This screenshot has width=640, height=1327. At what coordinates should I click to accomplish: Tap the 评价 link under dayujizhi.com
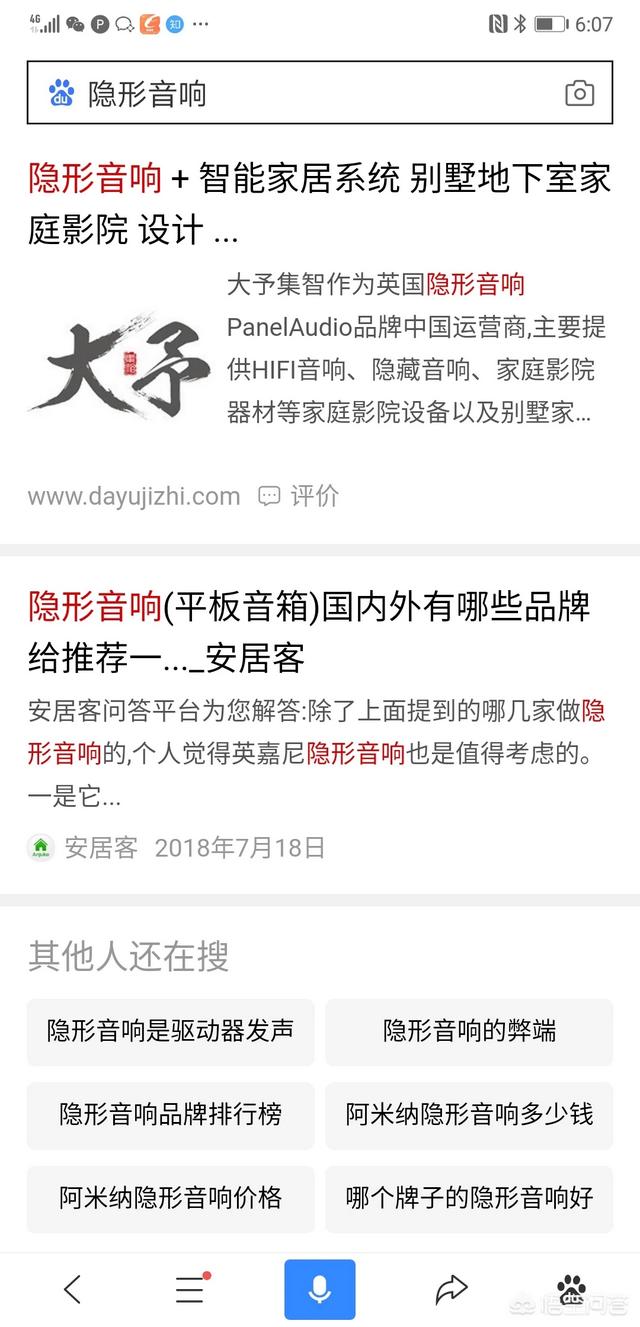[299, 495]
